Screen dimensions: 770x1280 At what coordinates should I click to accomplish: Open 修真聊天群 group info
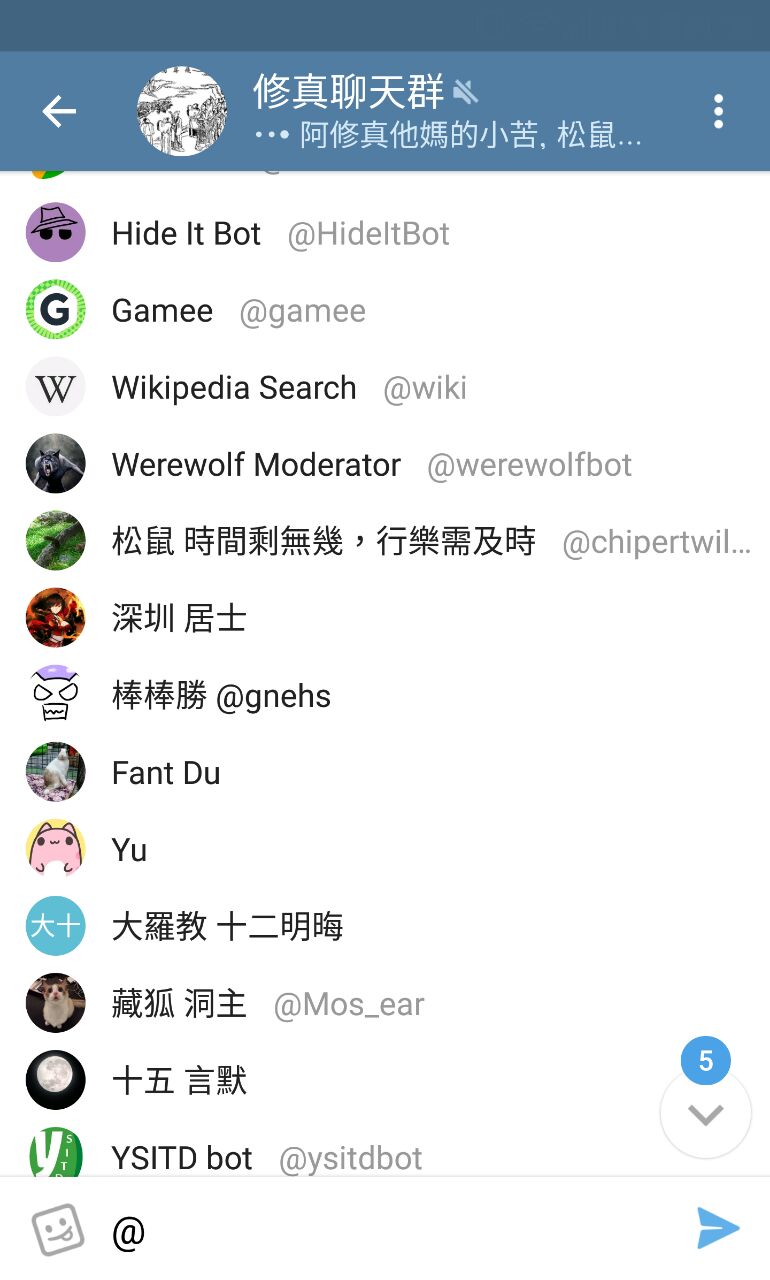click(400, 112)
